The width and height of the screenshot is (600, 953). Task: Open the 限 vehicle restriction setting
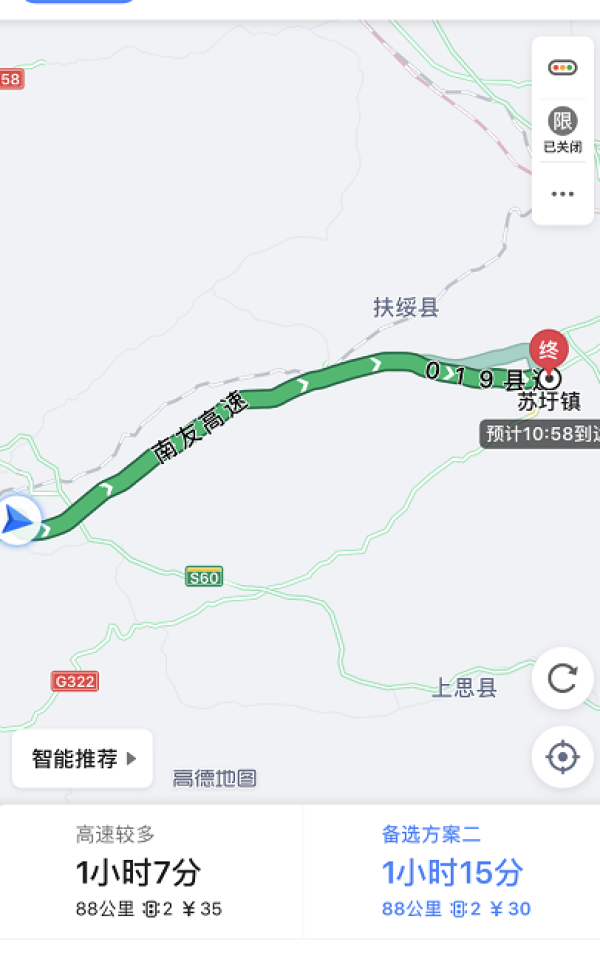coord(562,130)
